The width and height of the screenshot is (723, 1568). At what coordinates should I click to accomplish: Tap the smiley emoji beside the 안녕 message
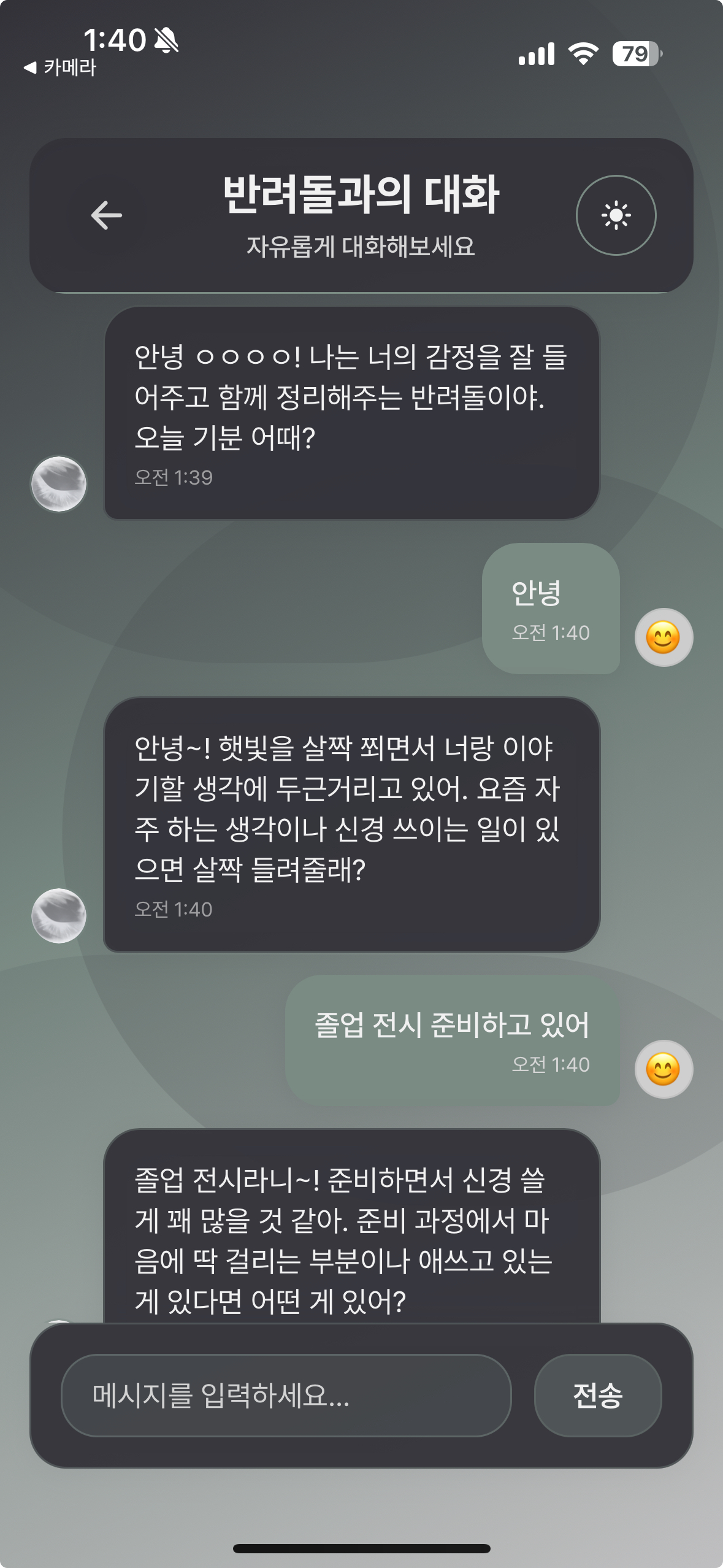[x=664, y=638]
